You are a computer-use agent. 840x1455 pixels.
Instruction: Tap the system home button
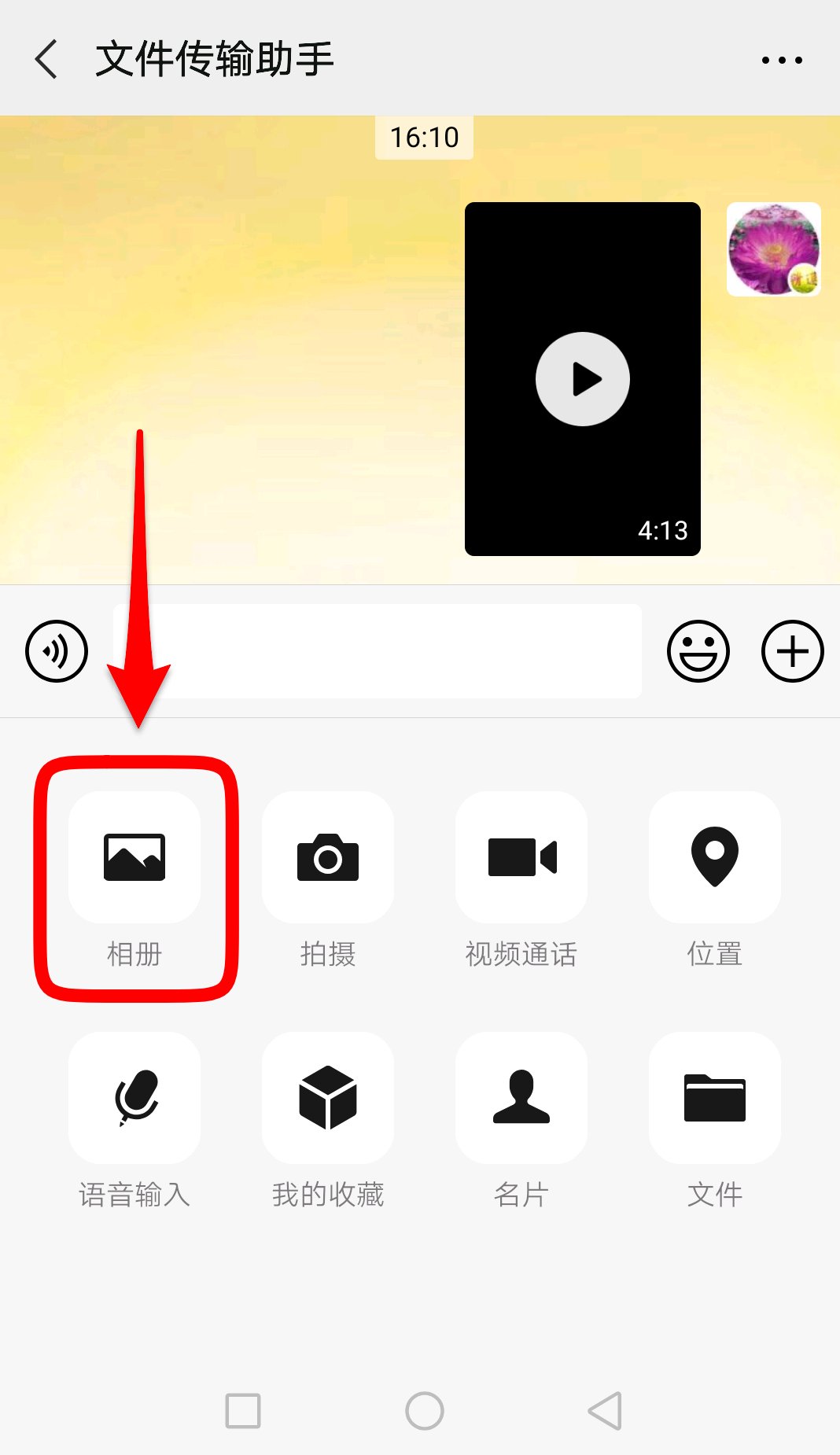point(425,1411)
